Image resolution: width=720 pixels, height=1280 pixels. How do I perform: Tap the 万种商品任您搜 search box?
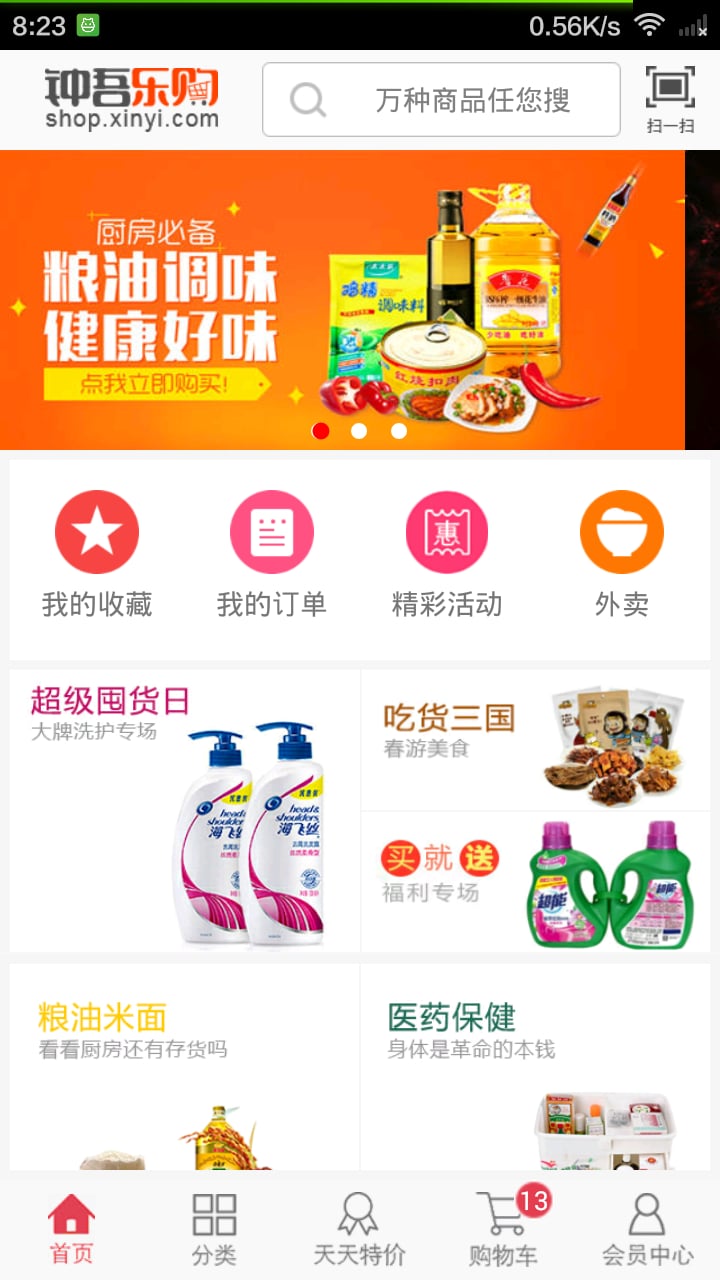pos(441,100)
